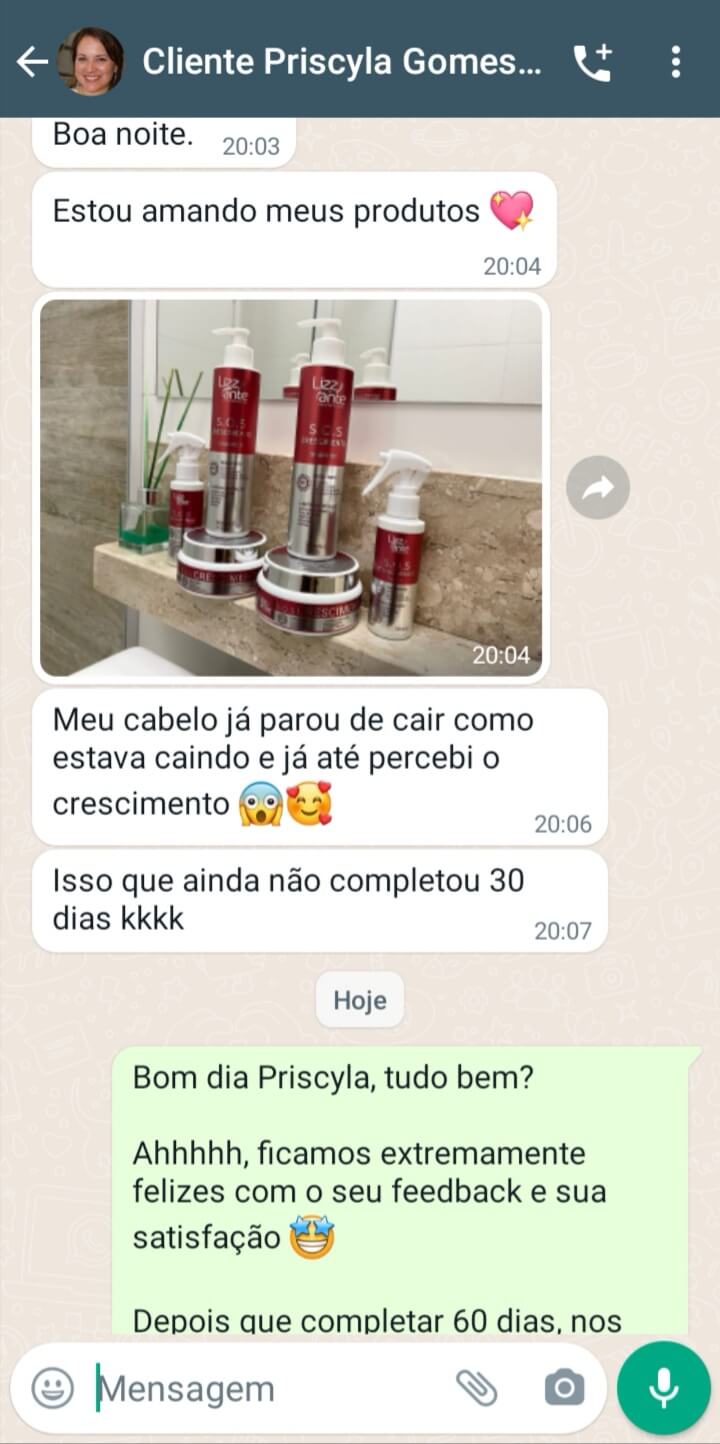Record a voice message
This screenshot has width=720, height=1444.
coord(663,1388)
